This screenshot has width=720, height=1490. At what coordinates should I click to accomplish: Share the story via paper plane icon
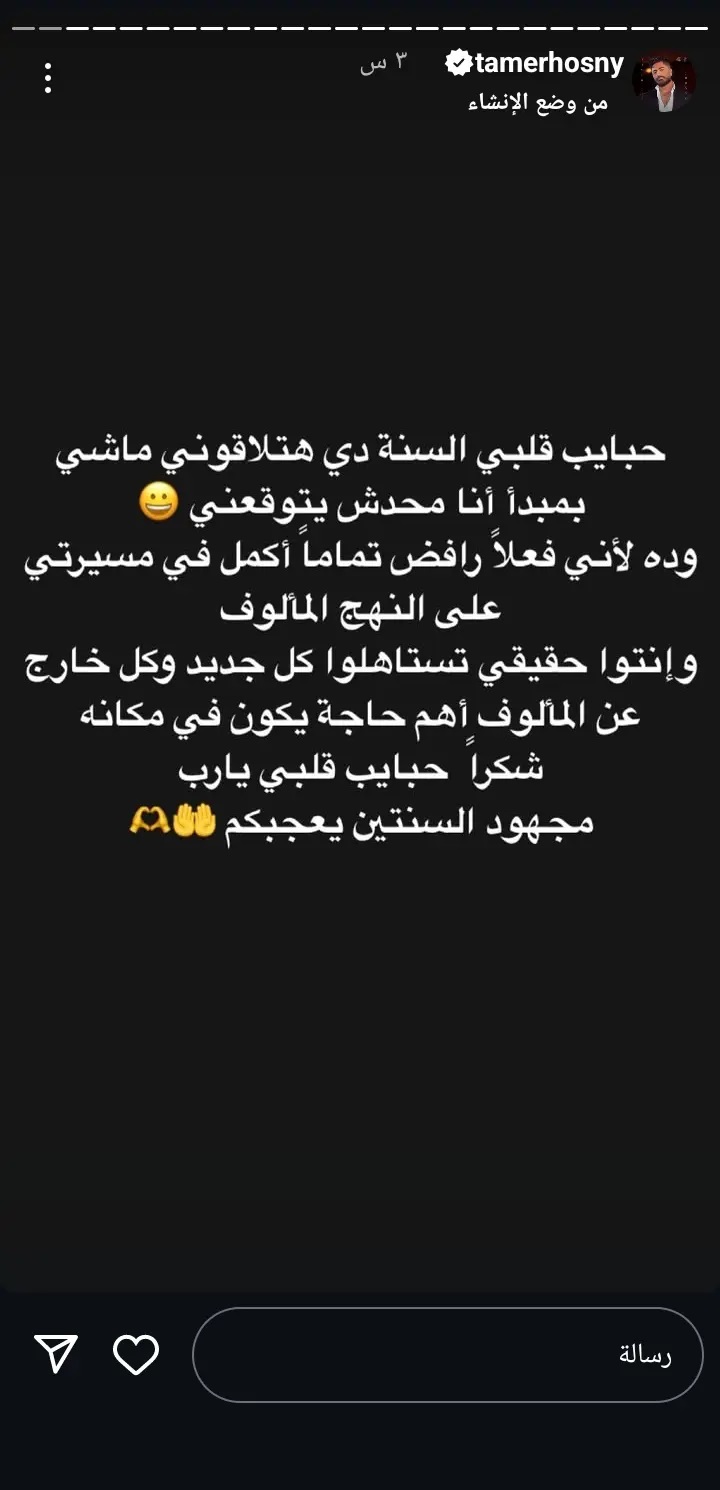click(56, 1354)
